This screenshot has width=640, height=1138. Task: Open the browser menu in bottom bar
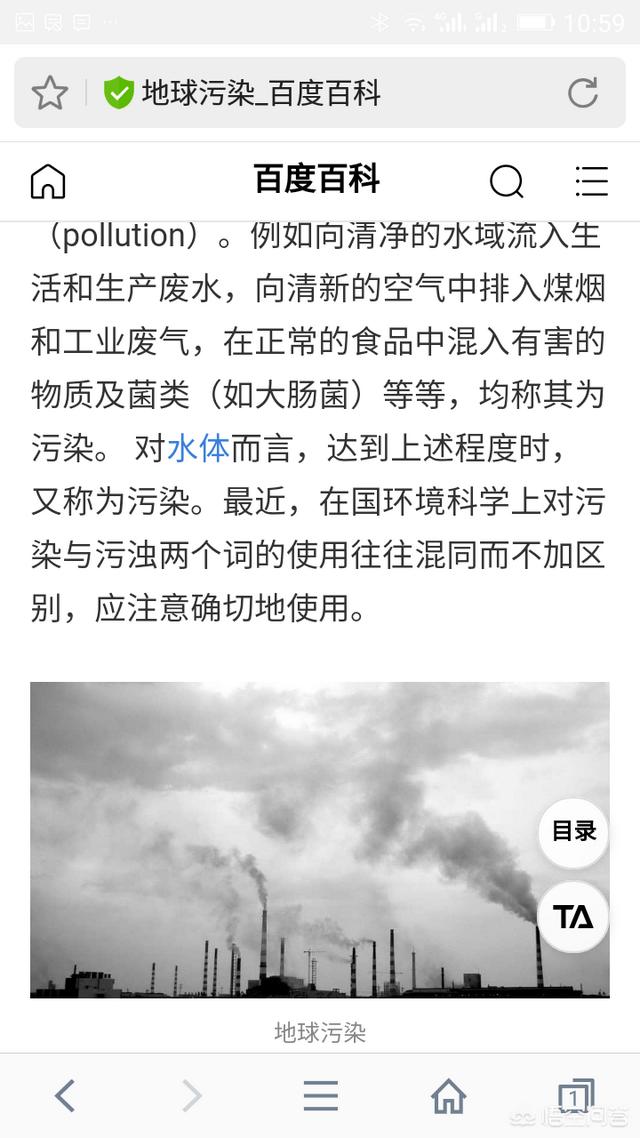click(320, 1096)
